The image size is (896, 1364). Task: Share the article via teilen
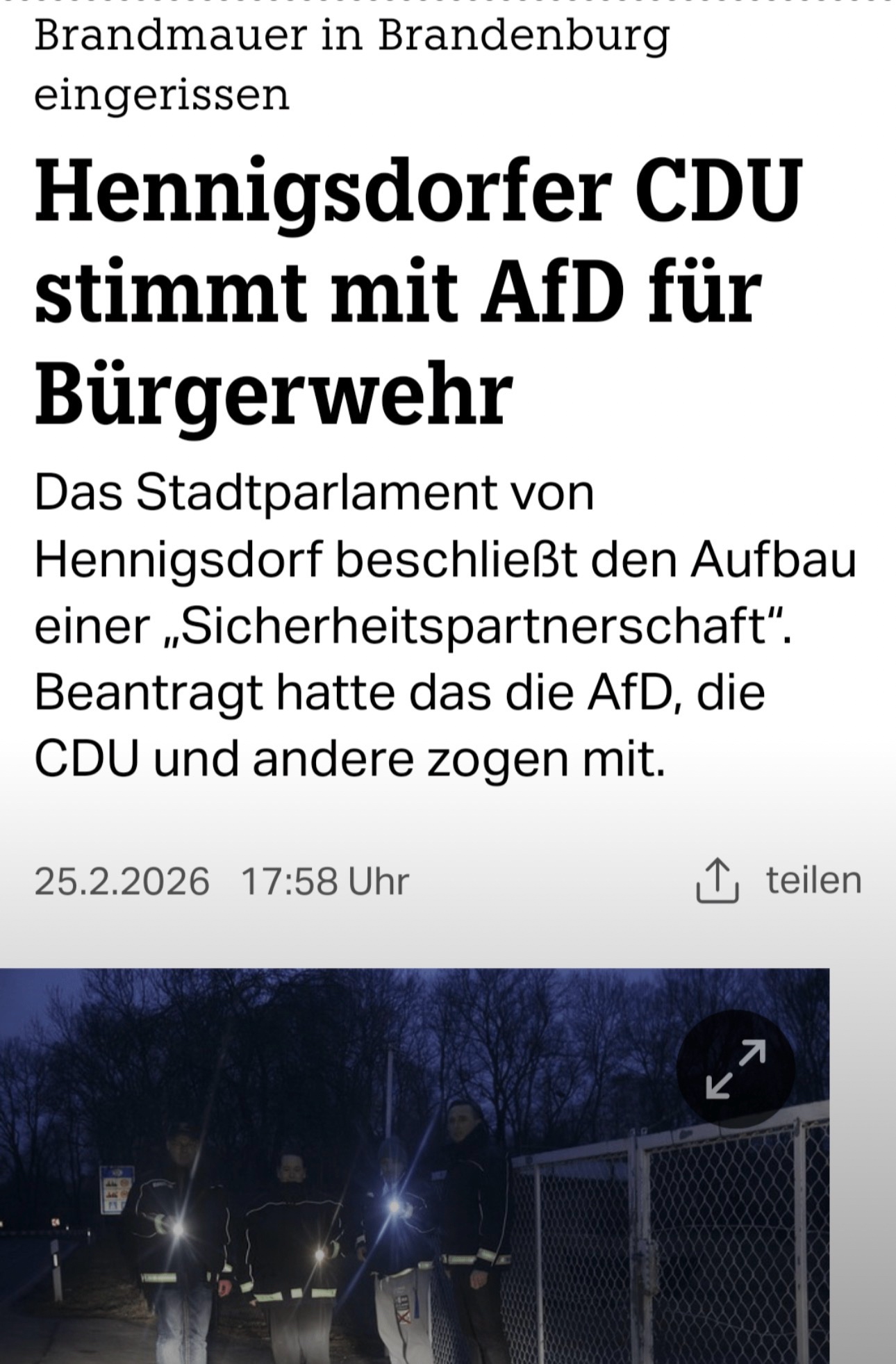click(779, 881)
